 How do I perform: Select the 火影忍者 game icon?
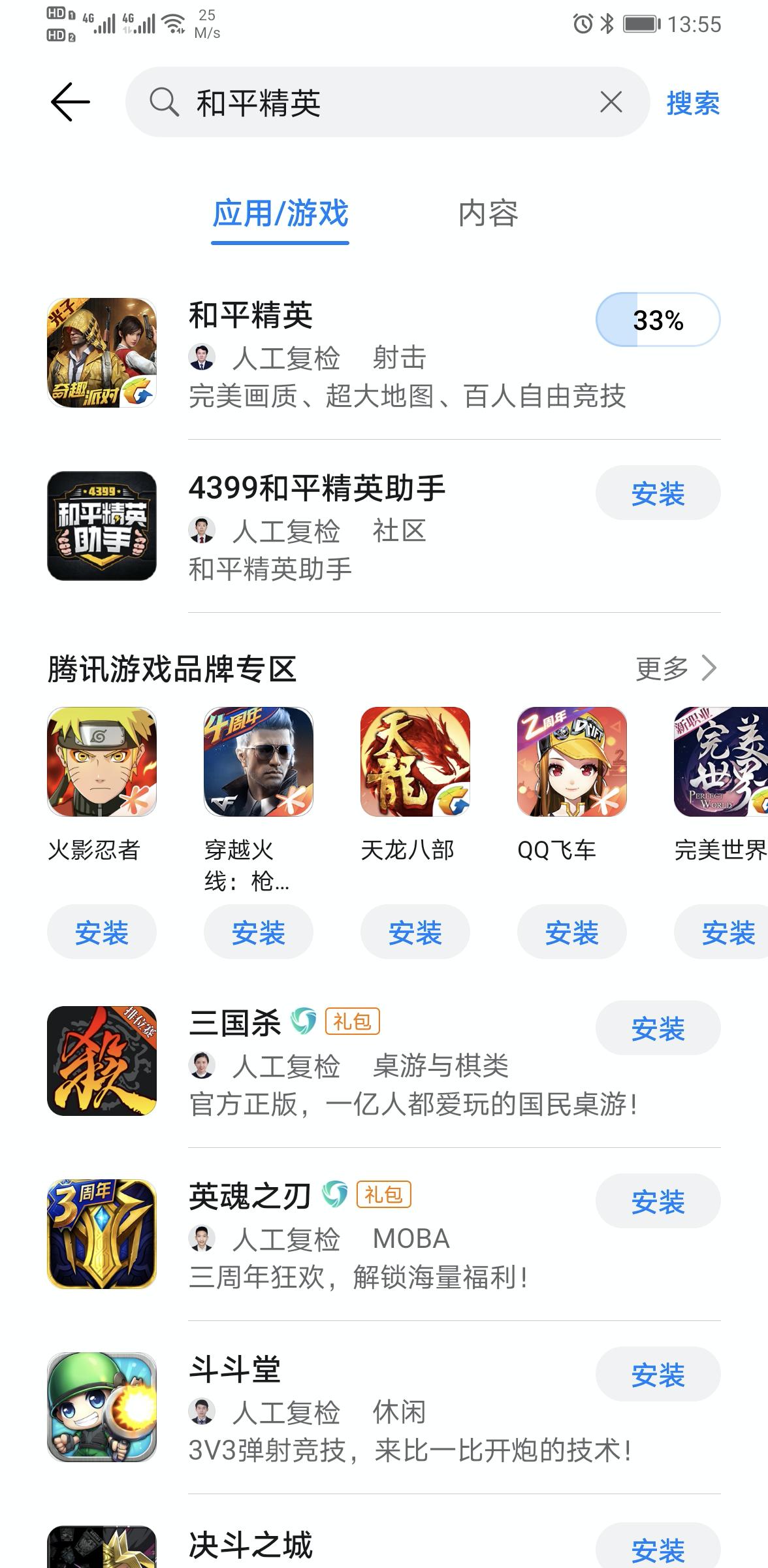(x=101, y=764)
